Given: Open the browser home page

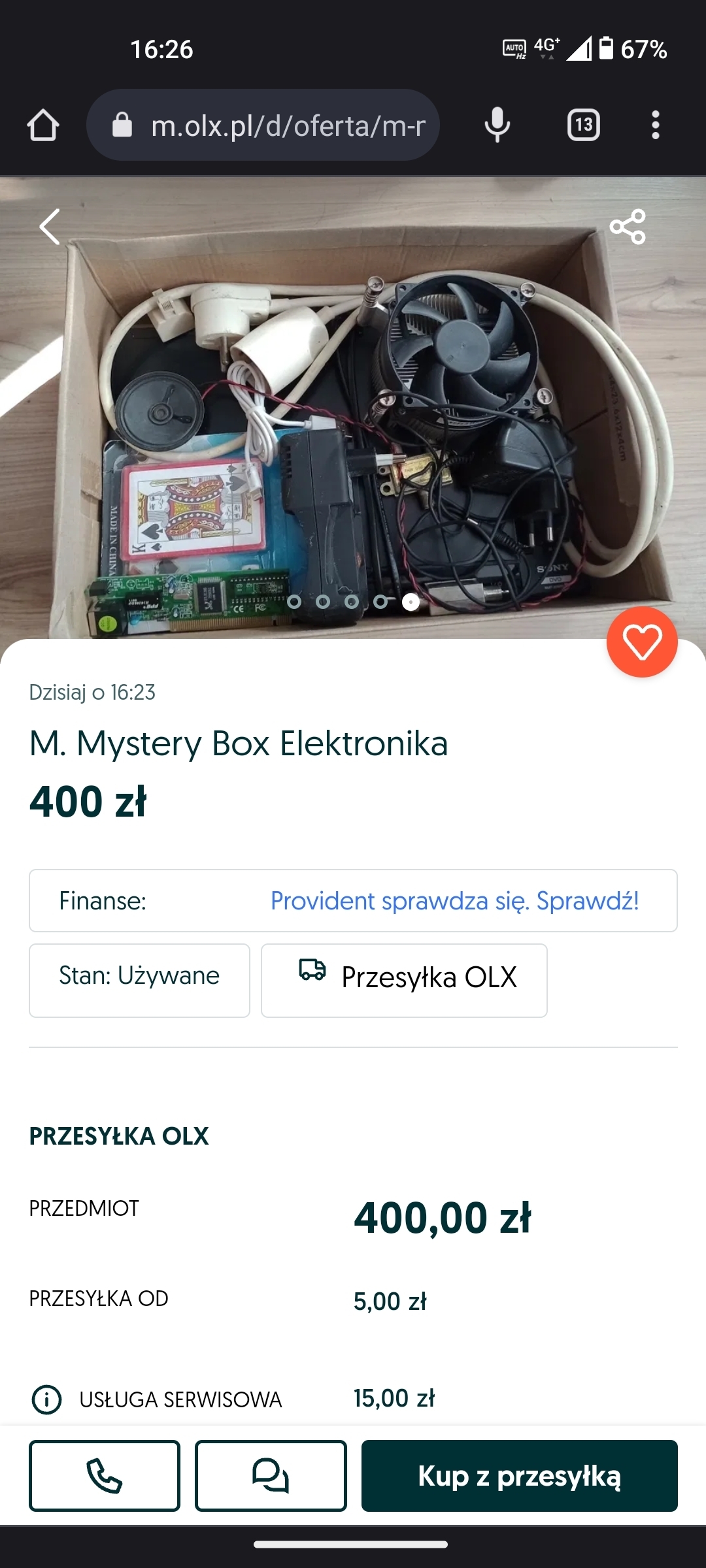Looking at the screenshot, I should coord(43,125).
